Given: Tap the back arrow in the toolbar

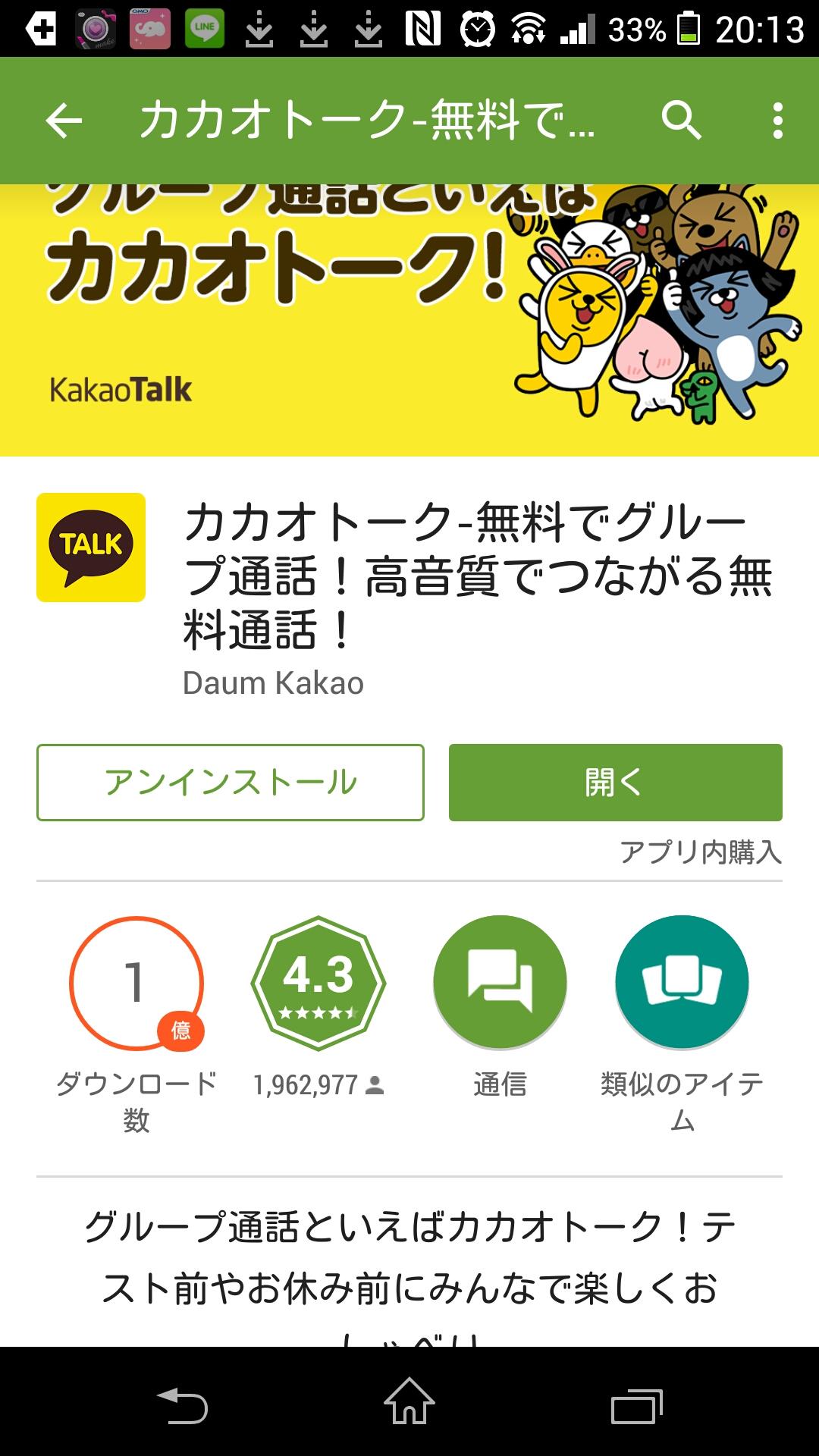Looking at the screenshot, I should coord(63,121).
